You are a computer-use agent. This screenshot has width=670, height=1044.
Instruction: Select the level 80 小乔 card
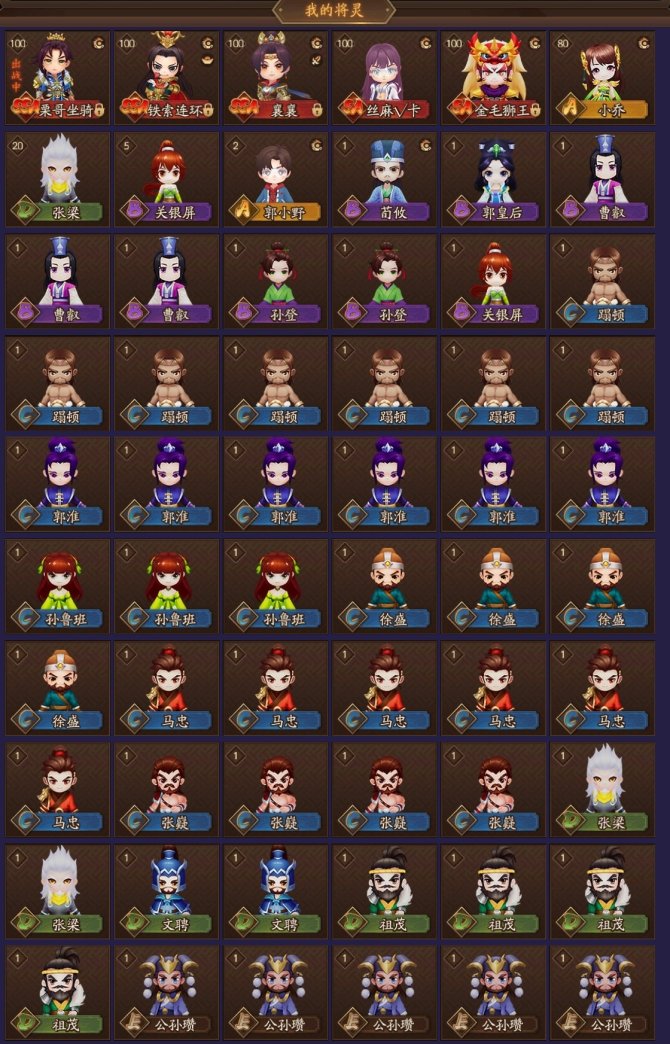click(x=603, y=77)
